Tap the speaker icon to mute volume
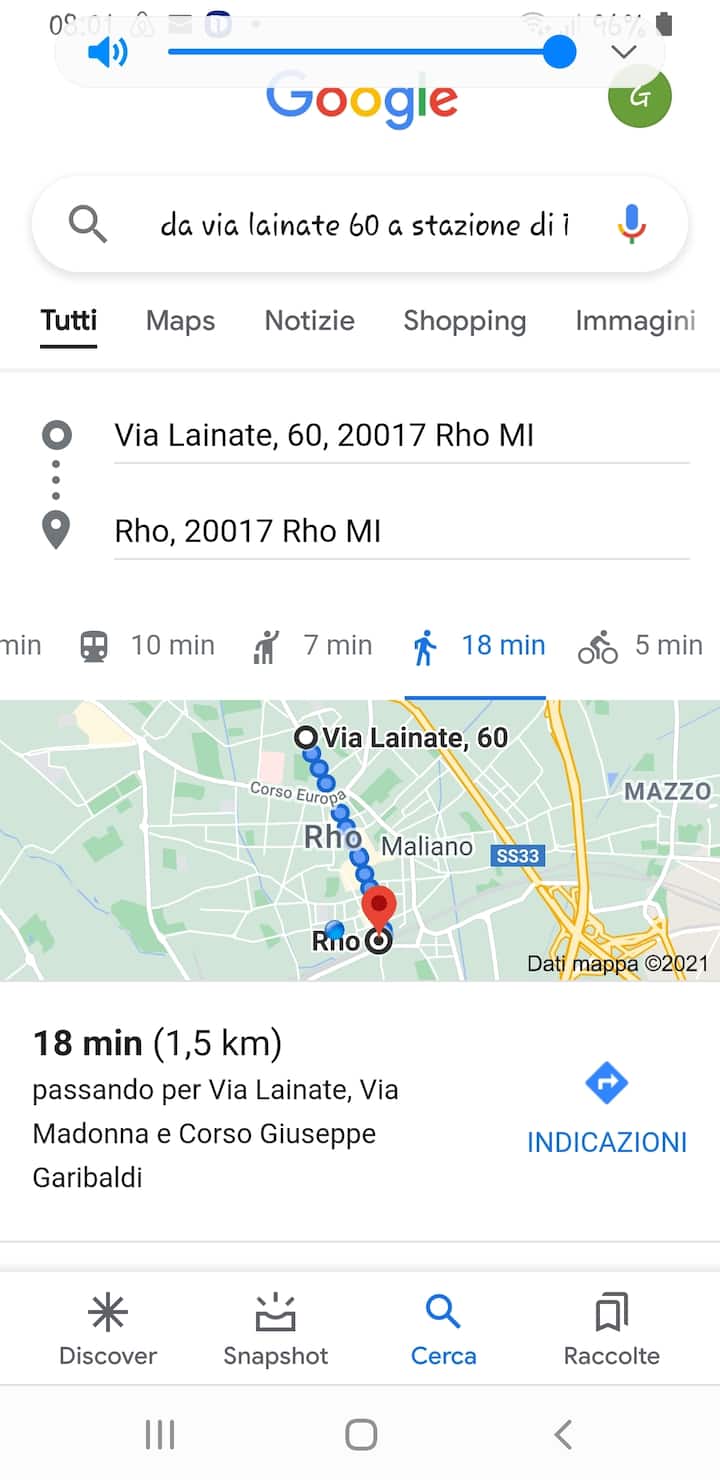Viewport: 720px width, 1480px height. pyautogui.click(x=107, y=52)
